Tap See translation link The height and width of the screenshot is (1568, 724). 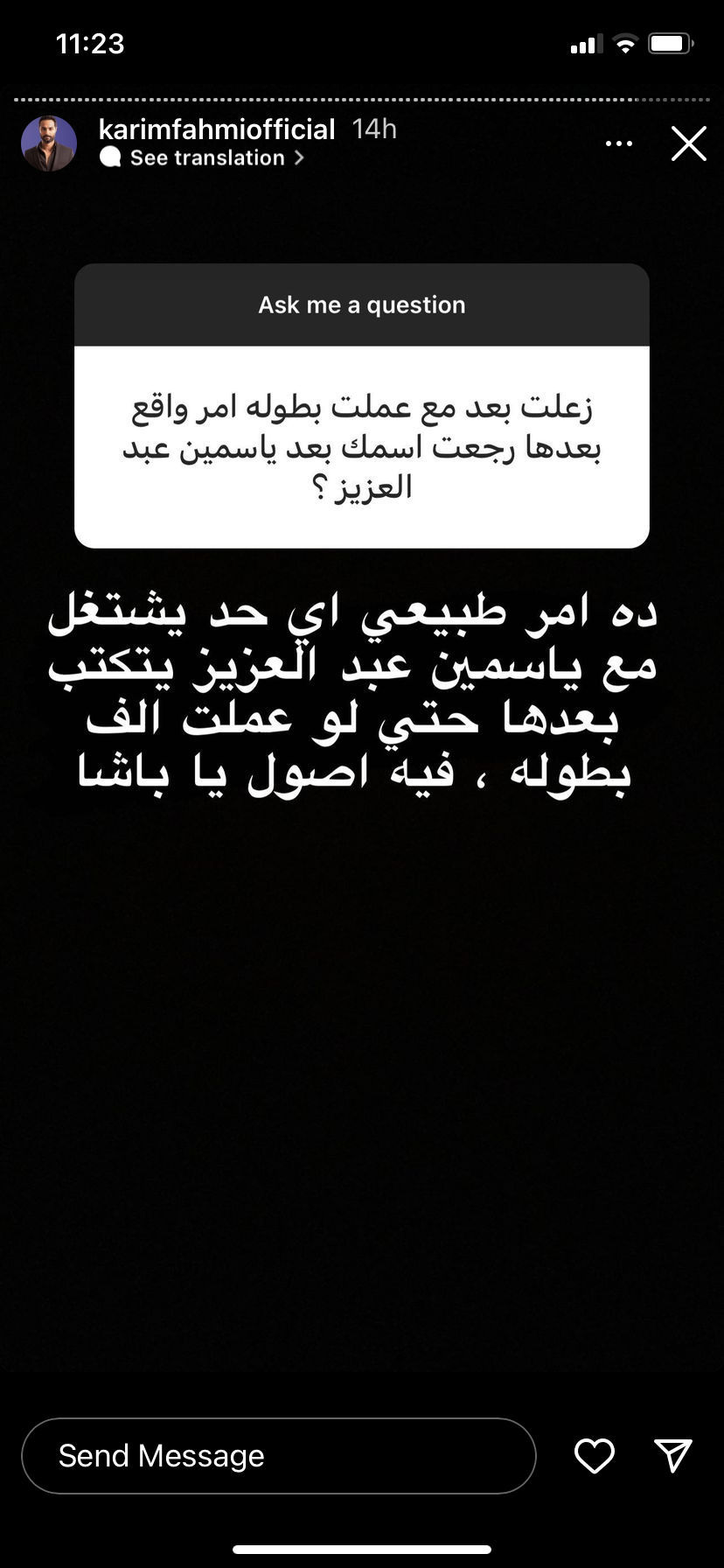(207, 157)
